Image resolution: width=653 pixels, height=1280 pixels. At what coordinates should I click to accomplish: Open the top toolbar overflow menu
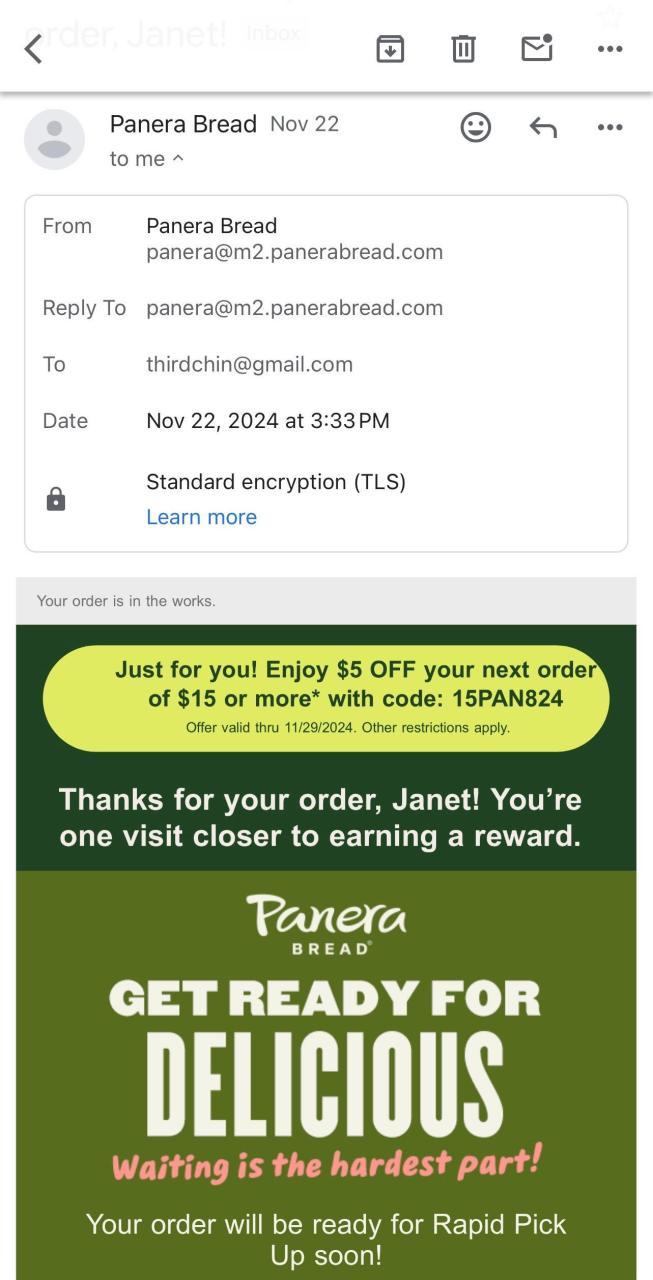pos(609,48)
